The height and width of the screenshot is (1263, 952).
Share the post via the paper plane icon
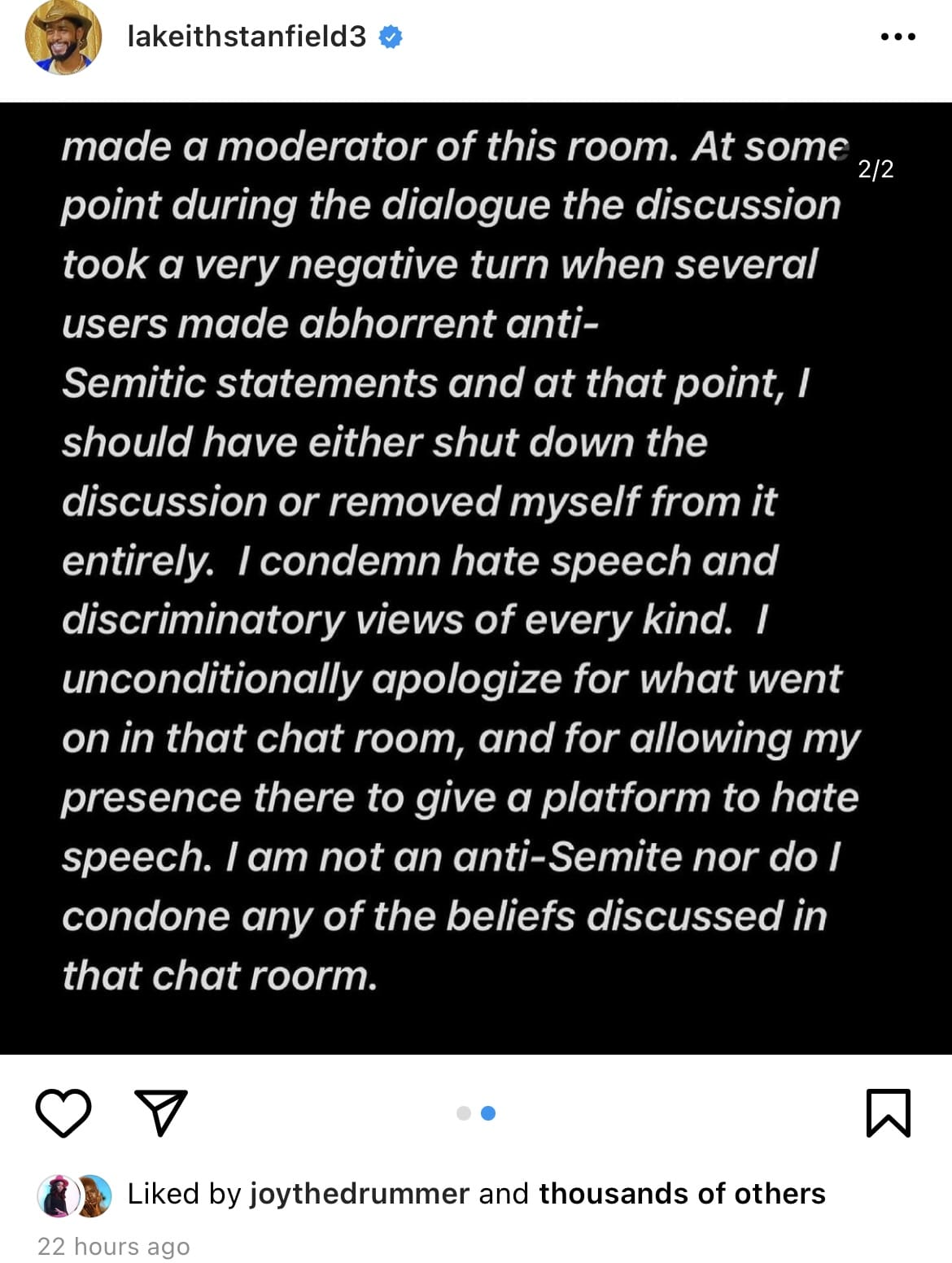(x=161, y=1112)
